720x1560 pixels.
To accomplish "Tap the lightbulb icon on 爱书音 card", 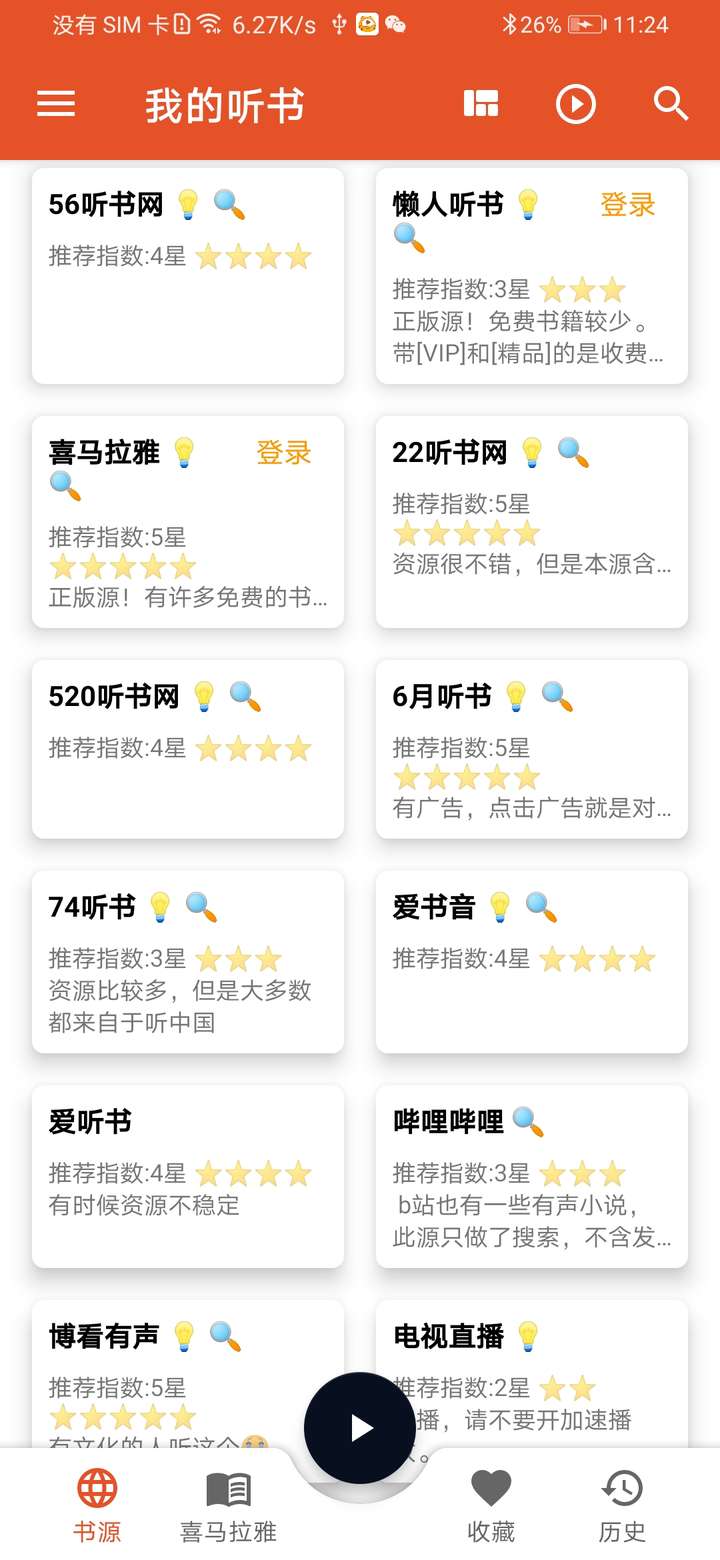I will 500,907.
